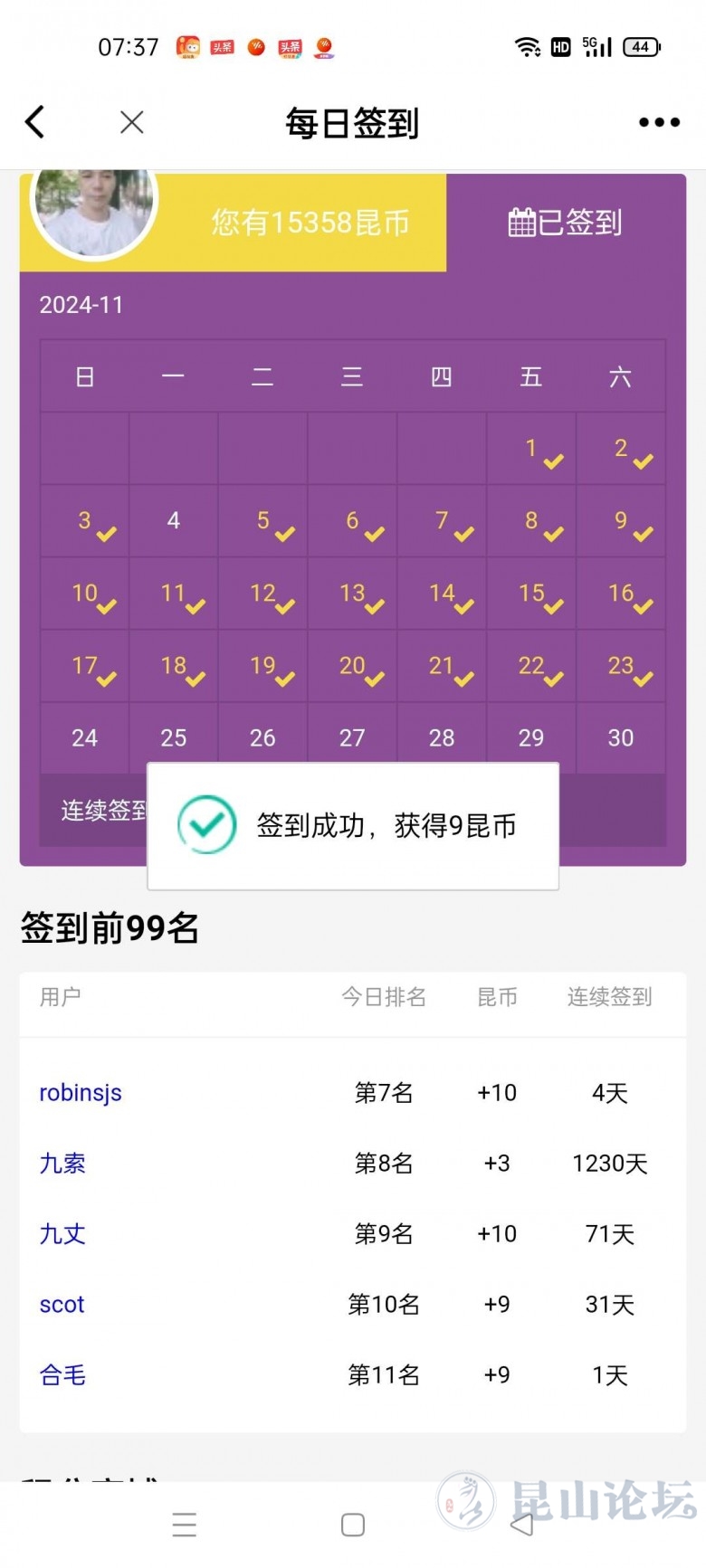Open the three-dot overflow menu
The width and height of the screenshot is (706, 1568).
coord(659,122)
